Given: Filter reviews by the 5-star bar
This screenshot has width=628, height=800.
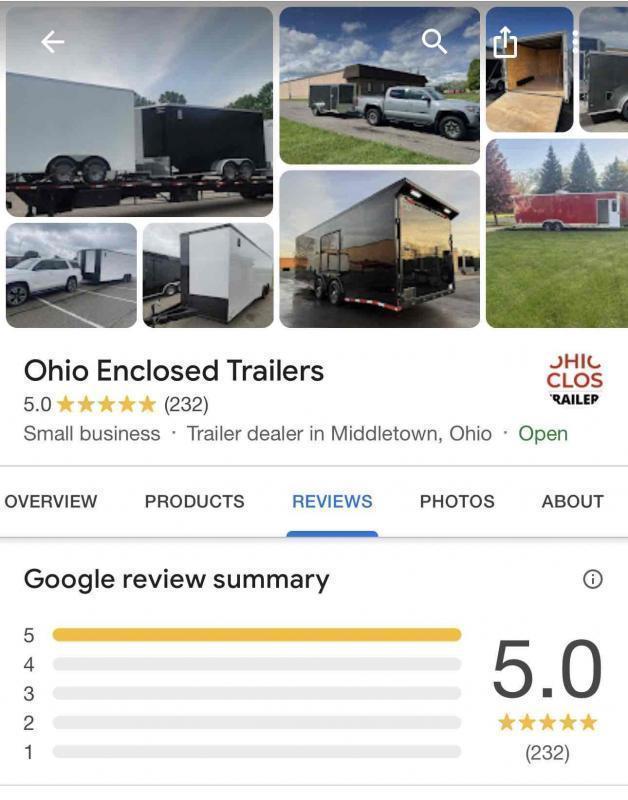Looking at the screenshot, I should pyautogui.click(x=256, y=635).
